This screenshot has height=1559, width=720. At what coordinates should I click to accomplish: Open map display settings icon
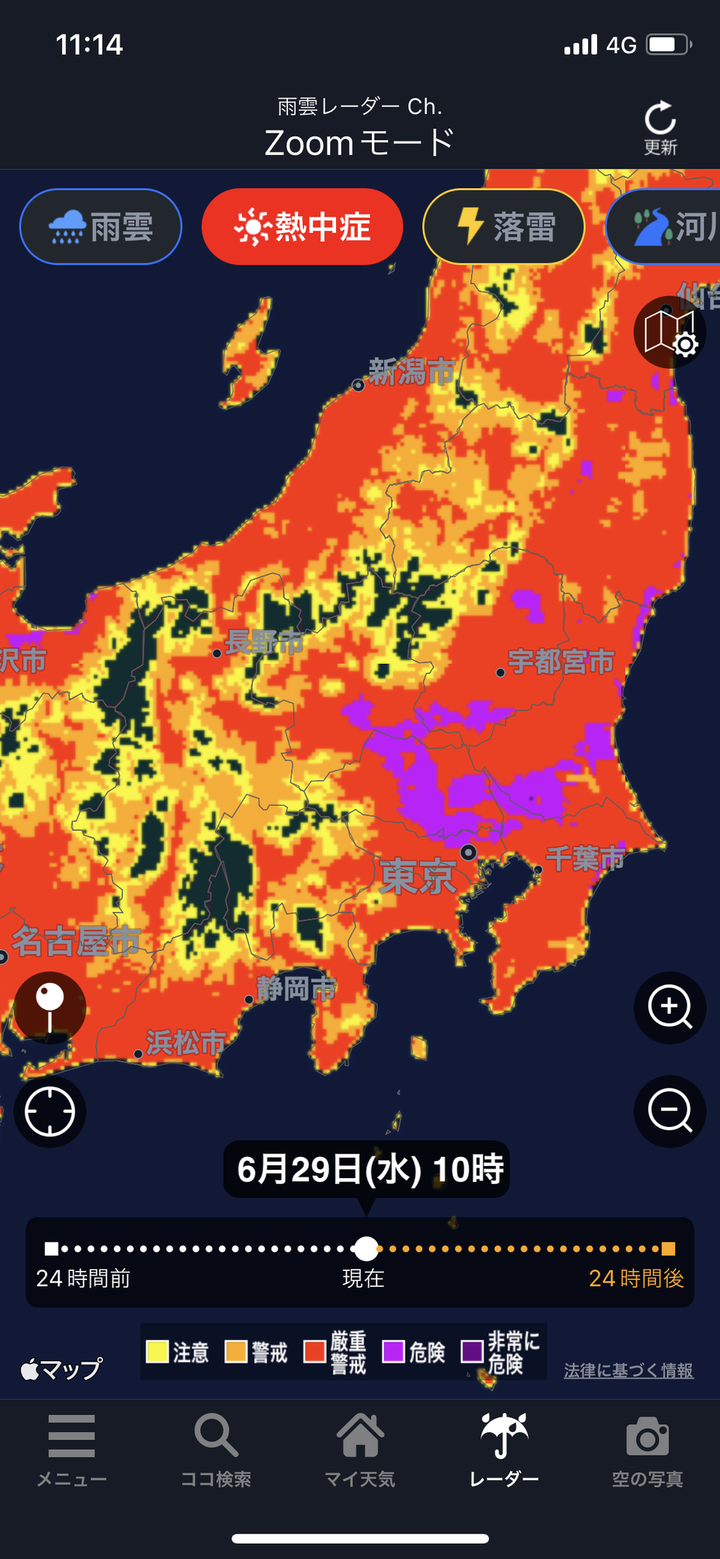tap(669, 333)
